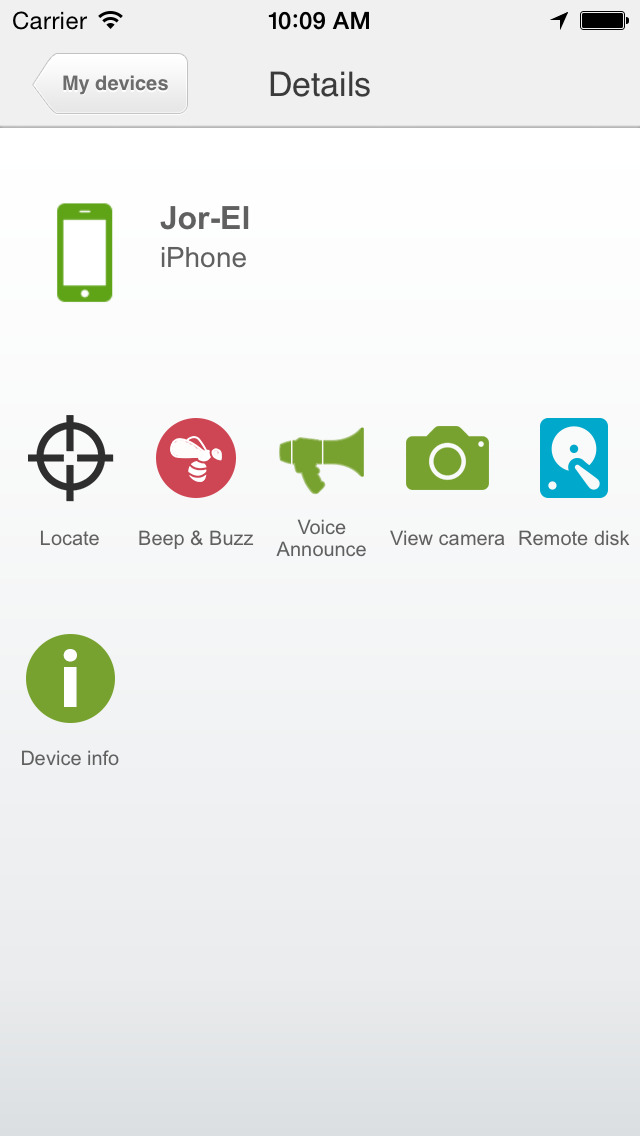Open Voice Announce
Screen dimensions: 640x1136
coord(321,460)
